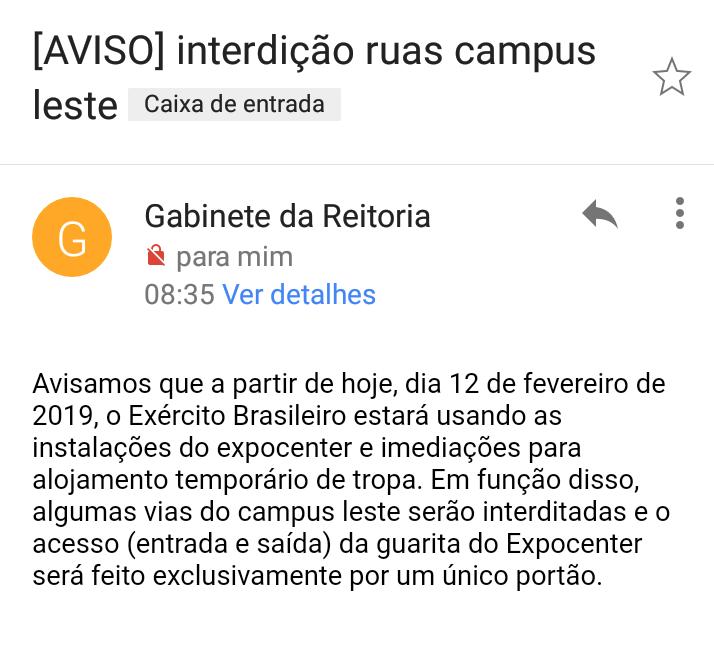Star this campus leste email

[671, 78]
